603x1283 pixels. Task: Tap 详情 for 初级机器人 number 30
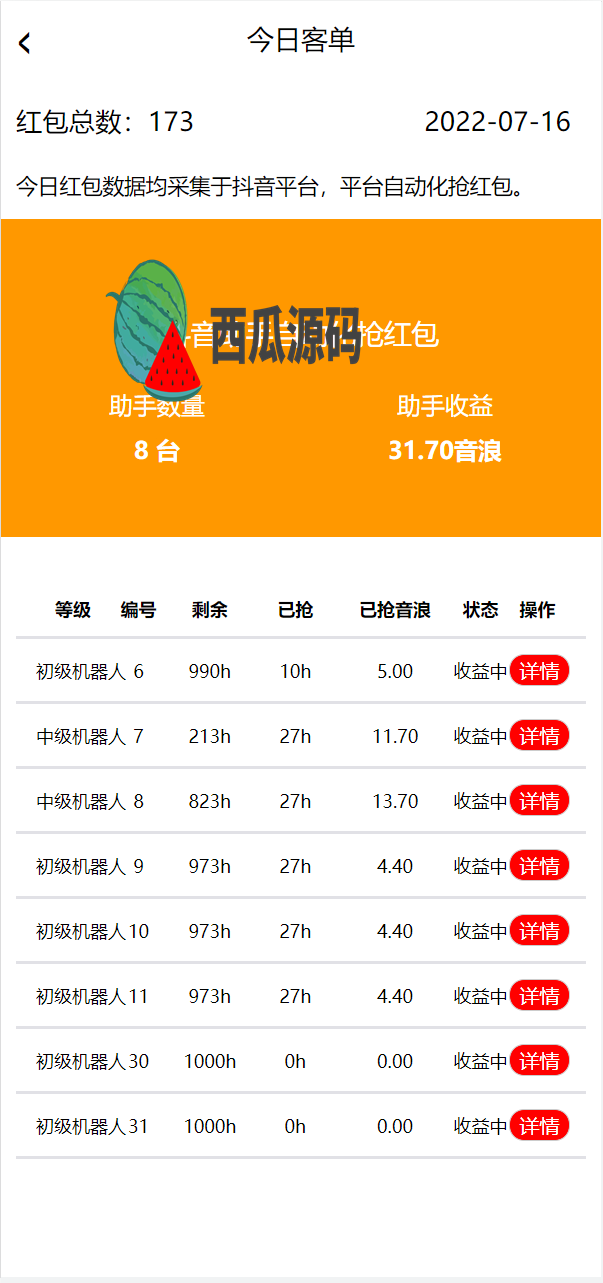(539, 1061)
